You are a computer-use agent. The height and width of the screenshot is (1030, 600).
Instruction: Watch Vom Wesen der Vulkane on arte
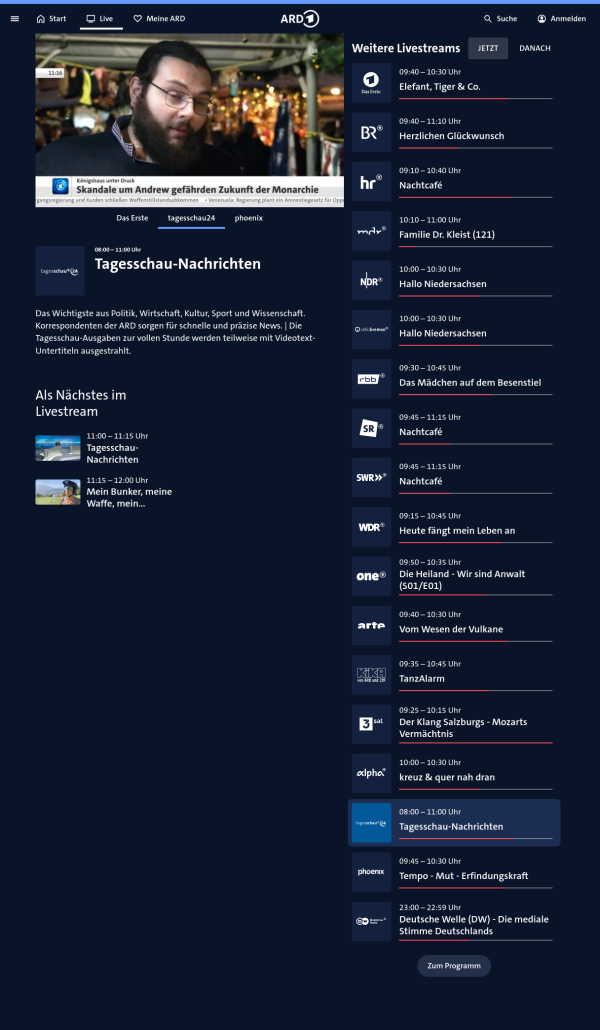[455, 625]
